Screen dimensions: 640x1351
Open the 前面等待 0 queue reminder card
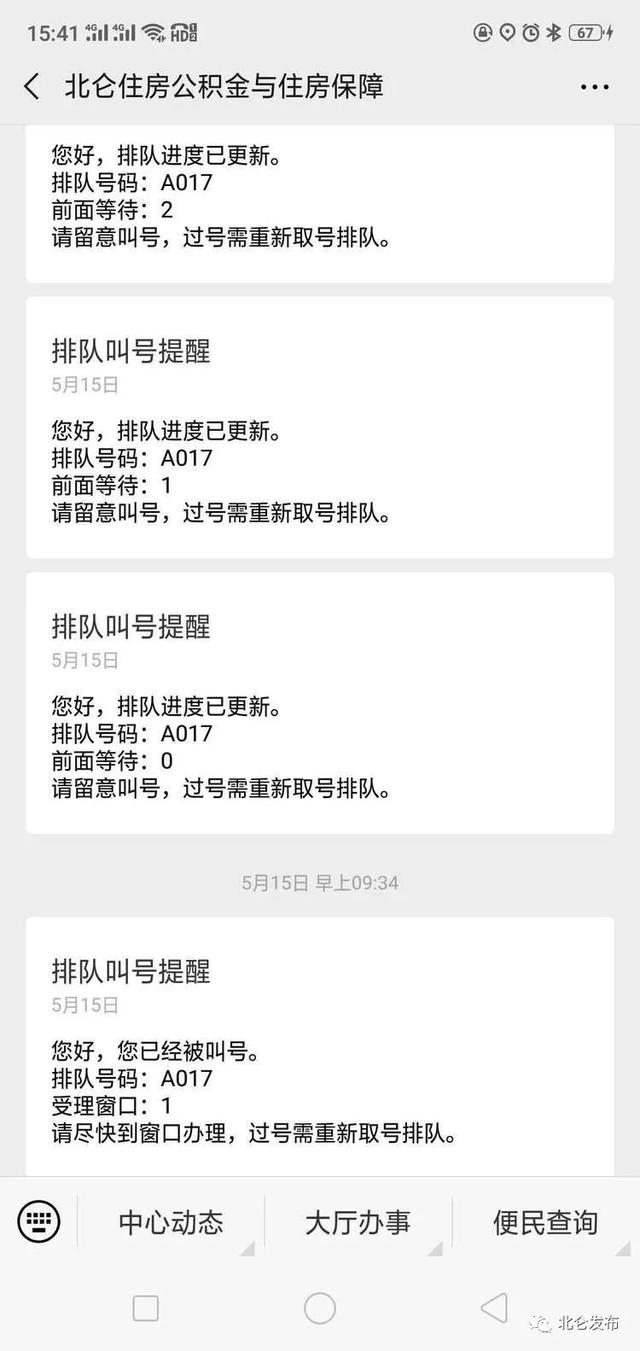point(320,703)
